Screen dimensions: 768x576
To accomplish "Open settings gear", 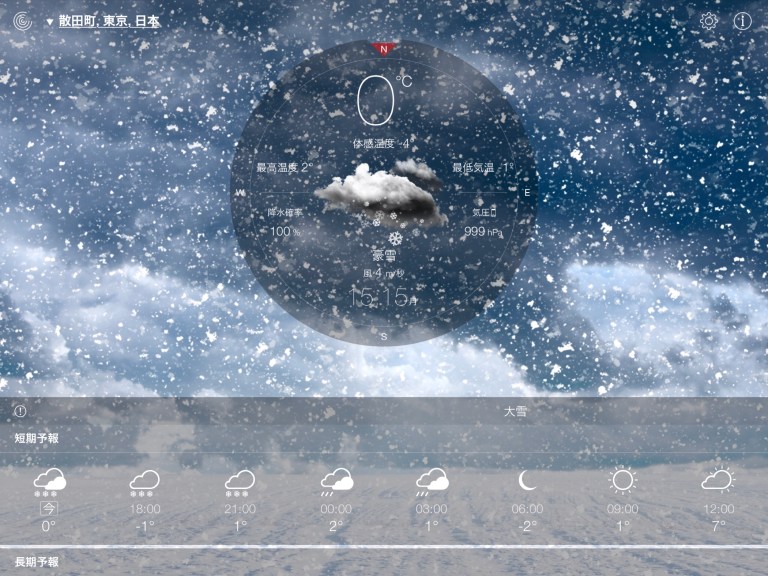I will [709, 21].
